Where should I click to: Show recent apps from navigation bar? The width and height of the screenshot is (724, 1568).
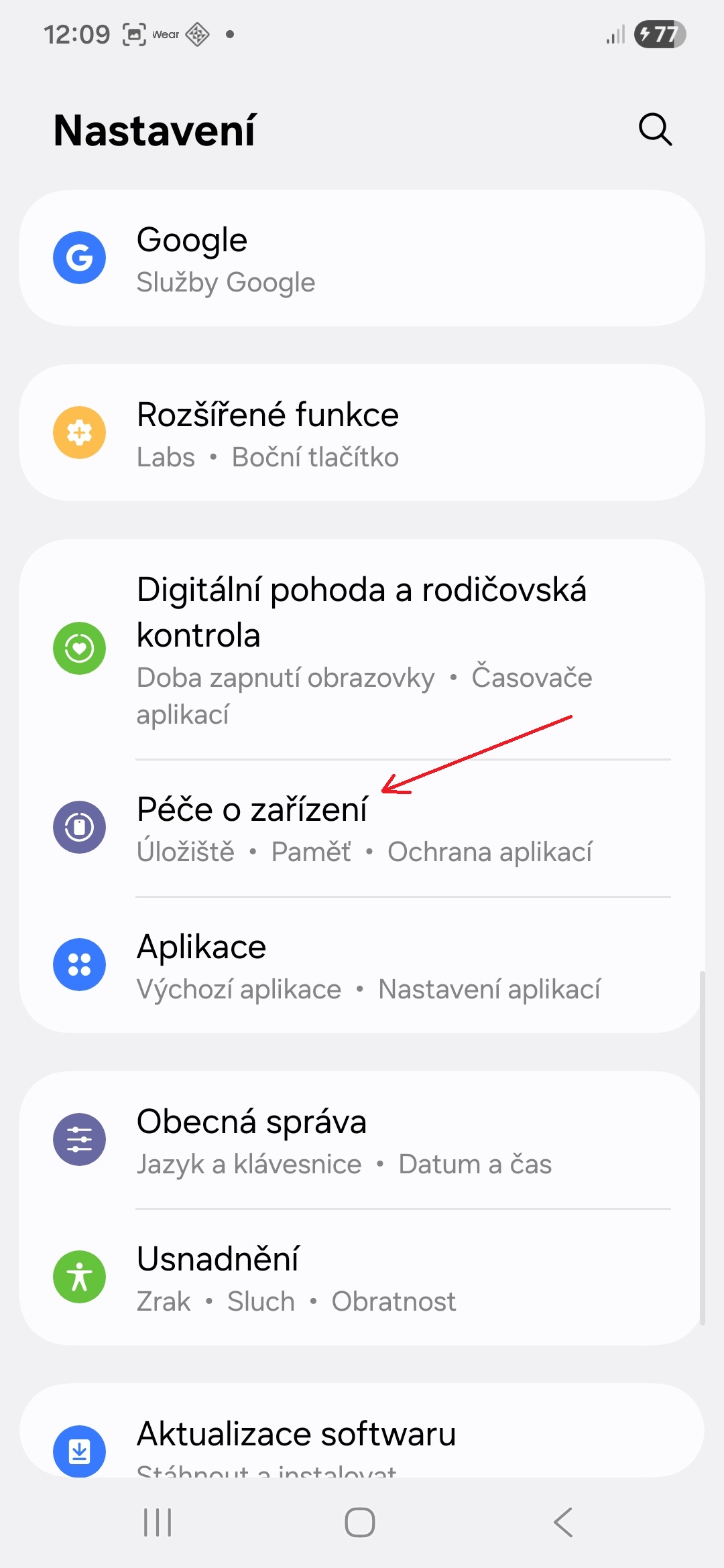(158, 1522)
